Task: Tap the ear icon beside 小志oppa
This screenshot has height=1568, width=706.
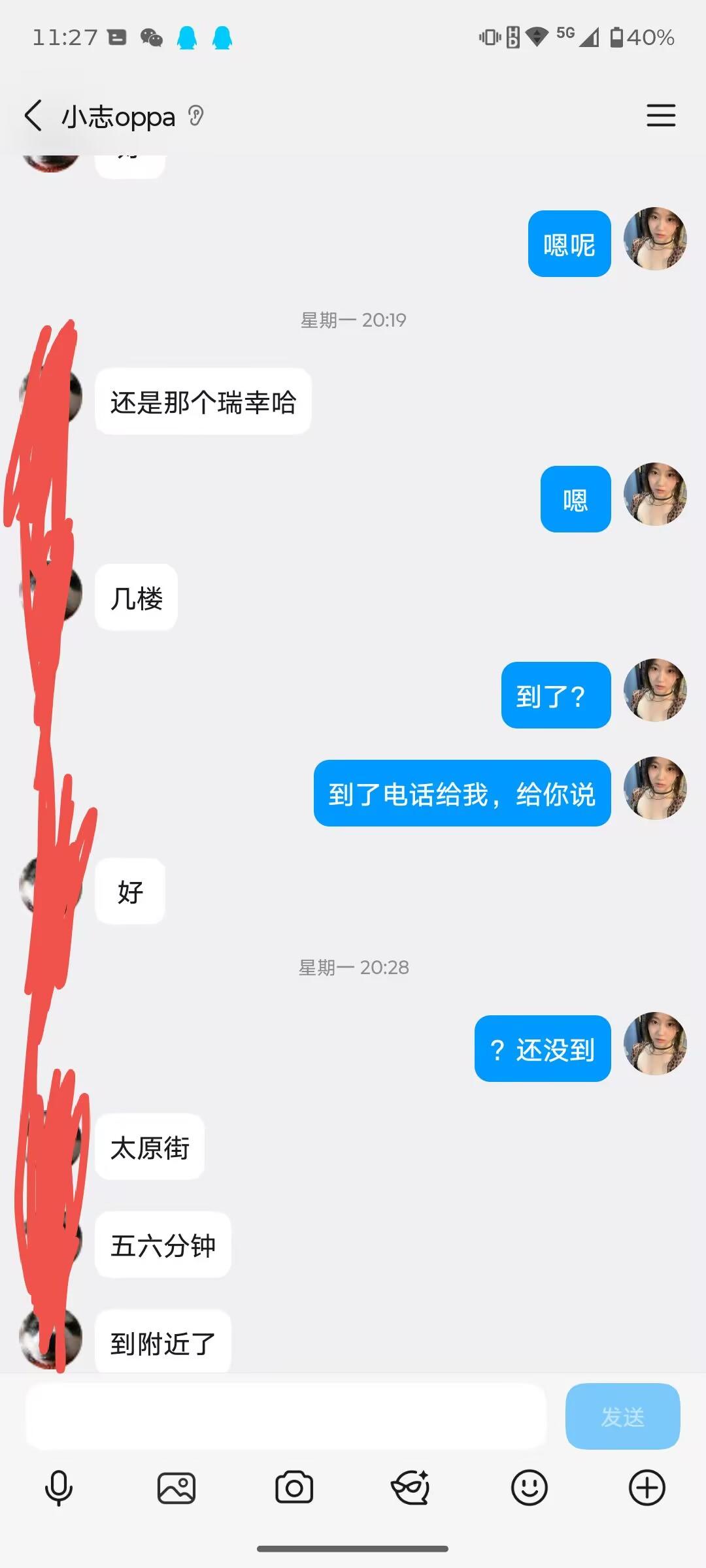Action: click(x=195, y=116)
